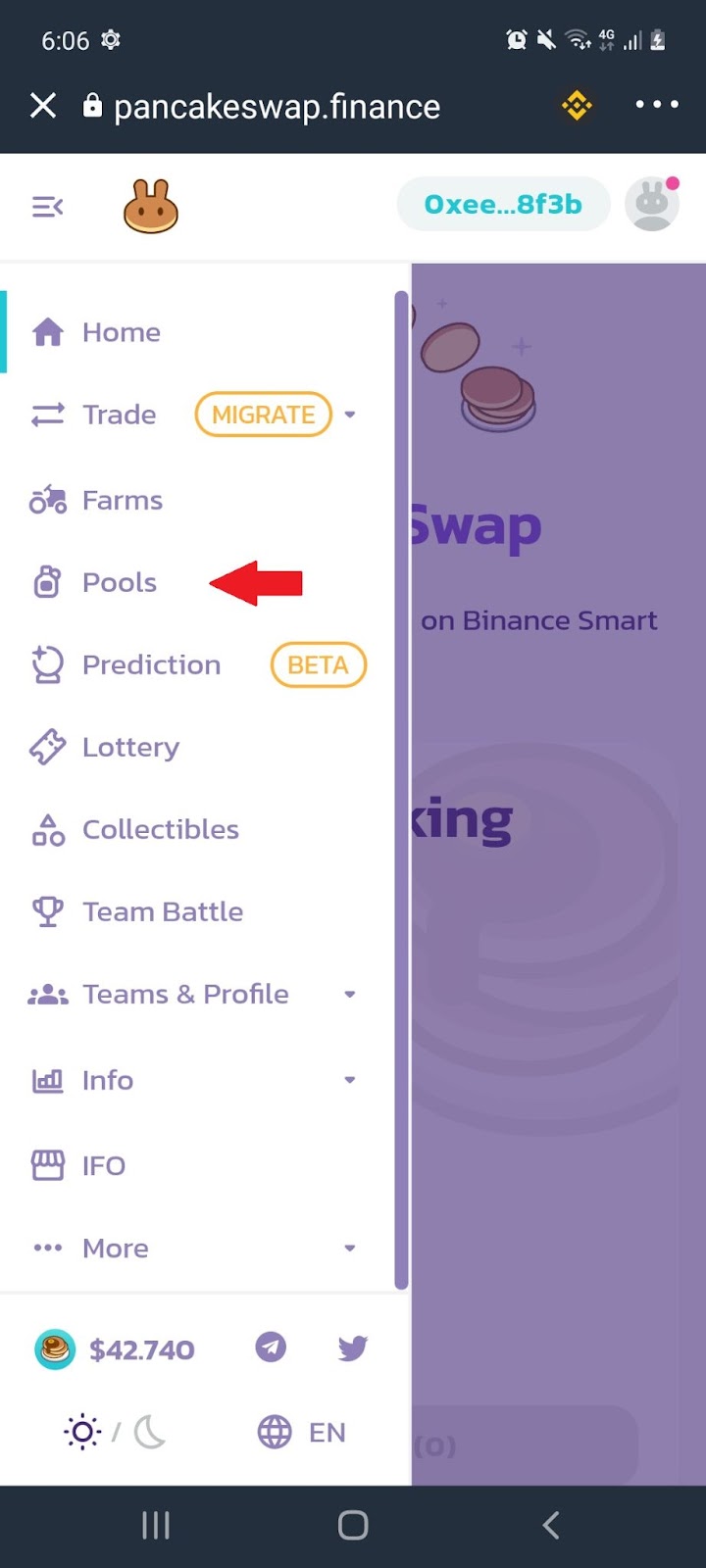The image size is (706, 1568).
Task: Open Team Battle page
Action: (x=162, y=912)
